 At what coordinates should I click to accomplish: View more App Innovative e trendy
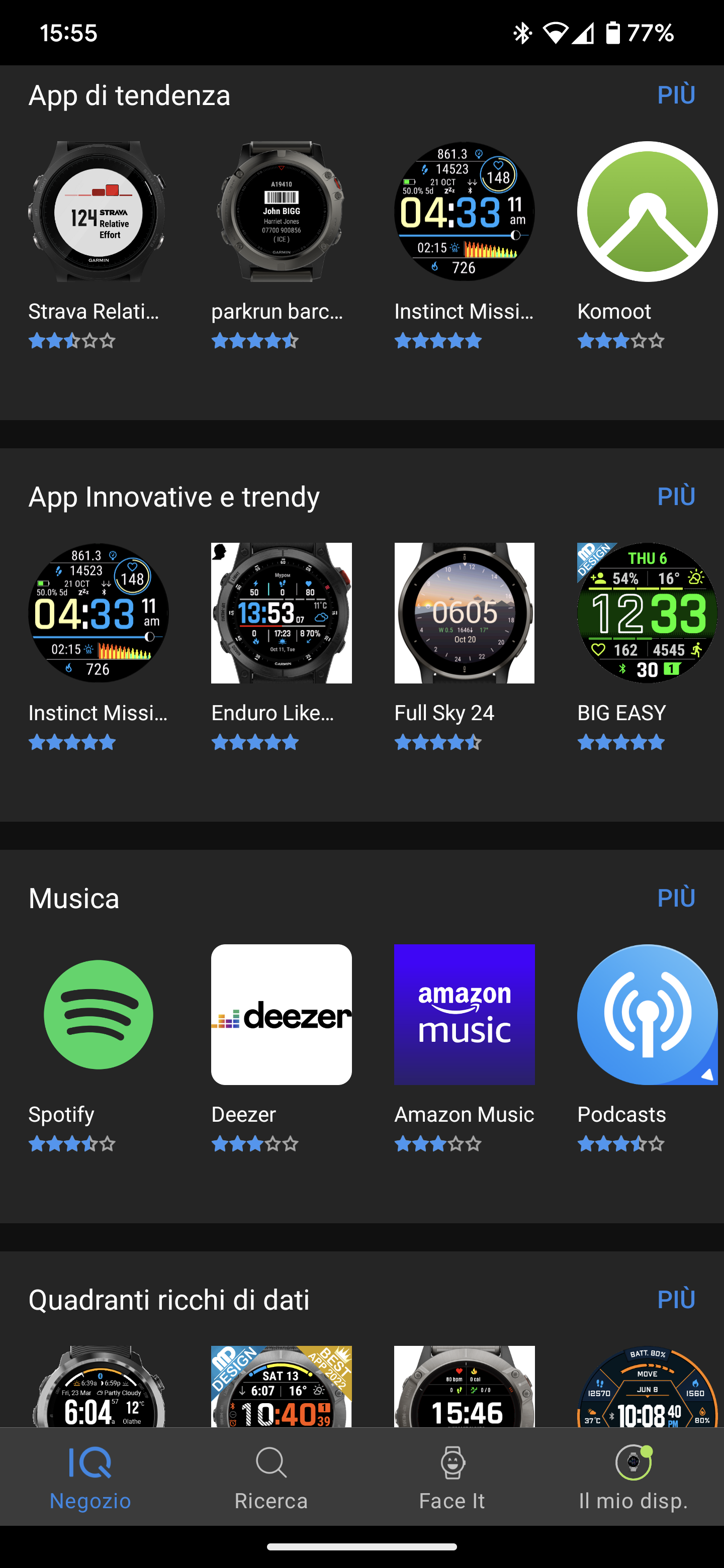coord(676,497)
